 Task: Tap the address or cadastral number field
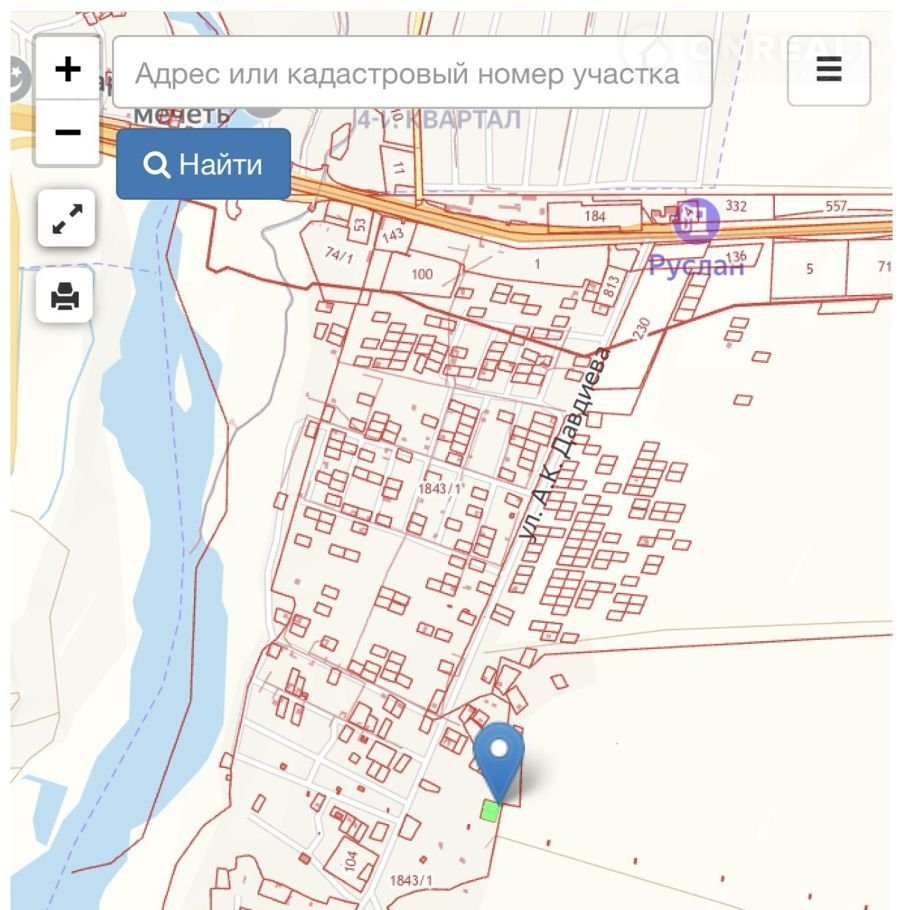point(412,73)
